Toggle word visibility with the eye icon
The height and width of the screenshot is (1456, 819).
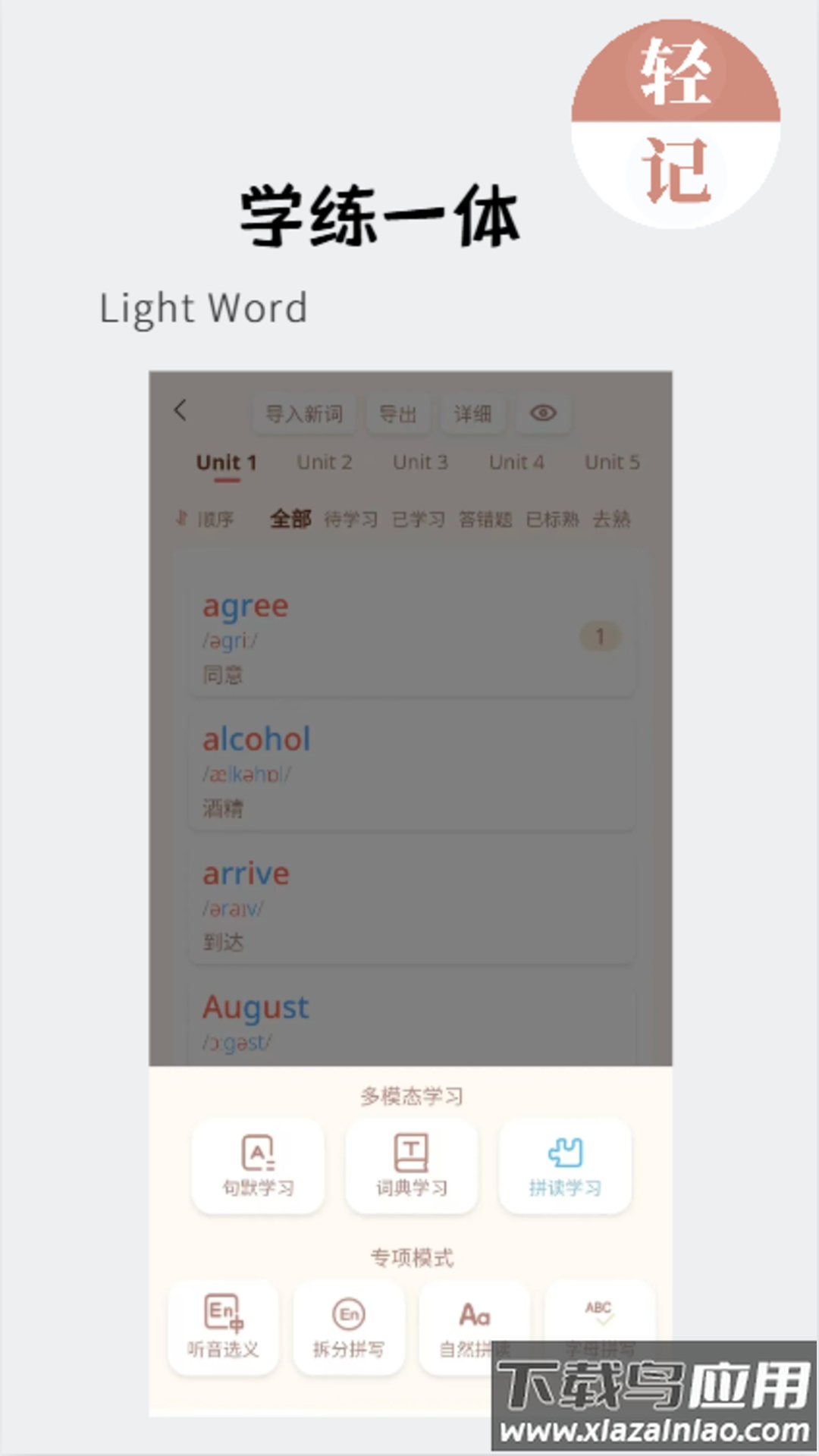pyautogui.click(x=541, y=414)
